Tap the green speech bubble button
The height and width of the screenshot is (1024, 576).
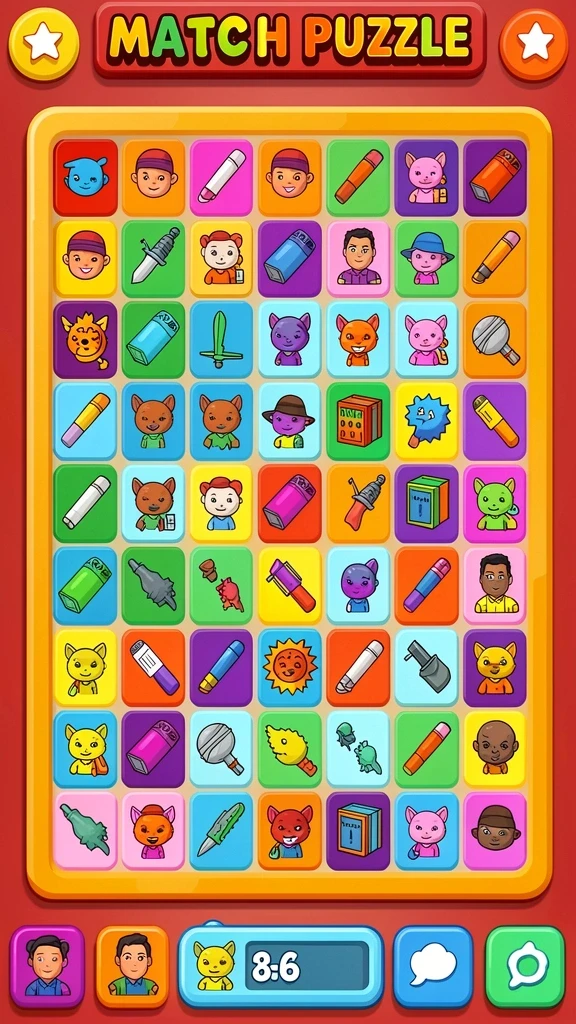click(524, 967)
